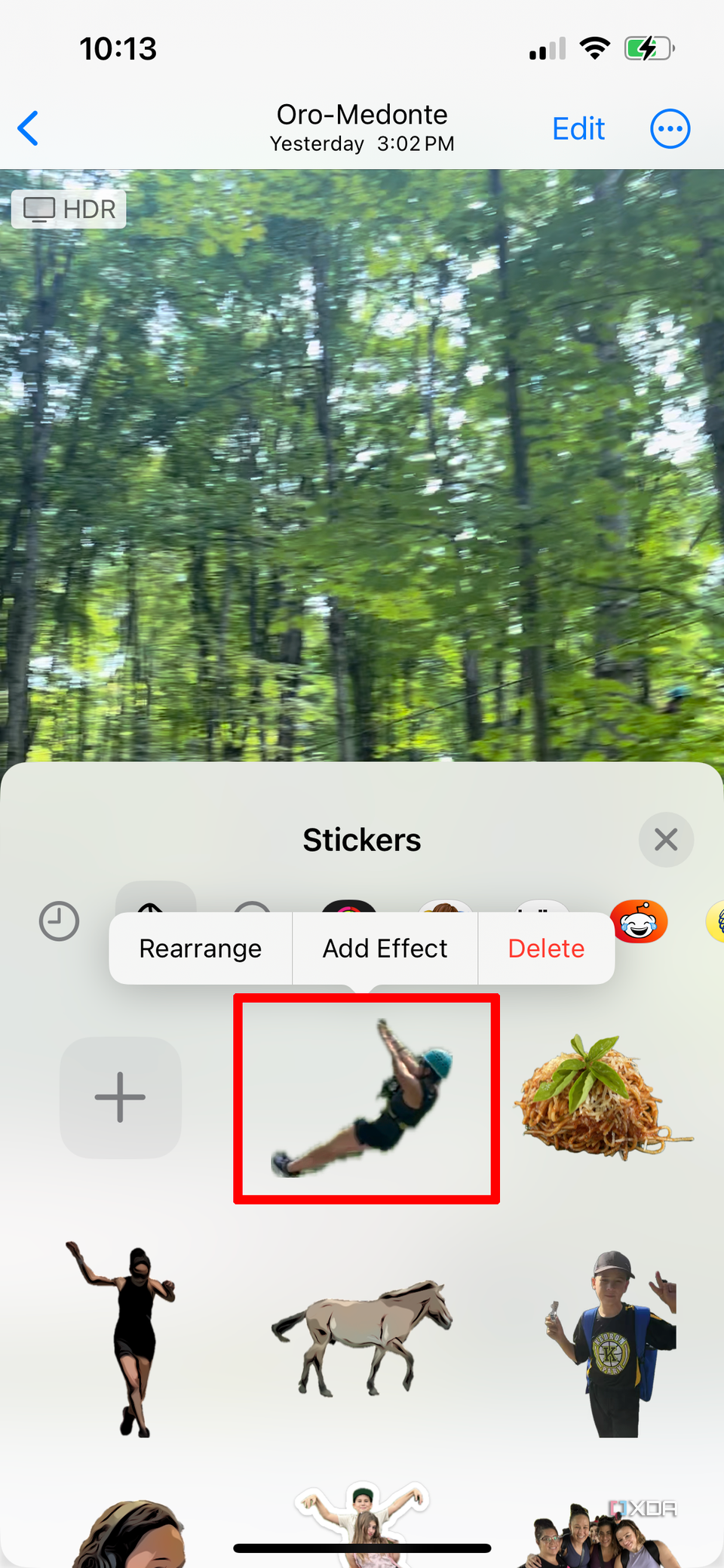The height and width of the screenshot is (1568, 724).
Task: Select Add Effect for the sticker
Action: [385, 948]
